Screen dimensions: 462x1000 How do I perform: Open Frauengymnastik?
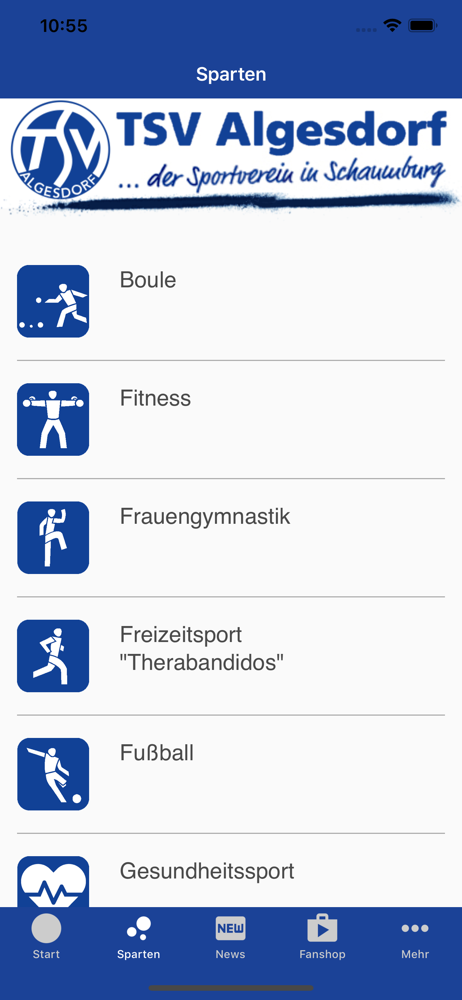[x=231, y=538]
